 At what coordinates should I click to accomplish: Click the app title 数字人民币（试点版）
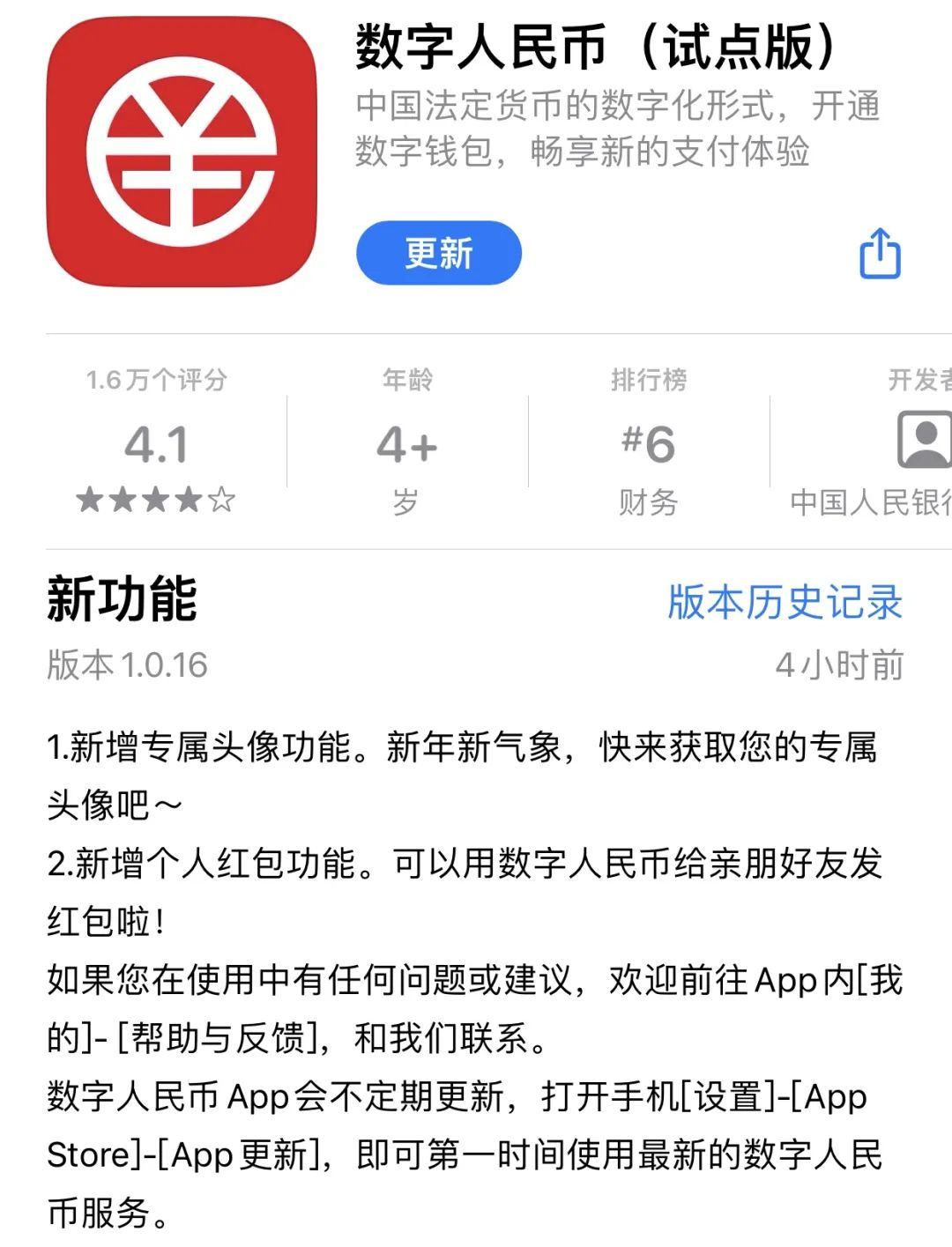(x=592, y=51)
